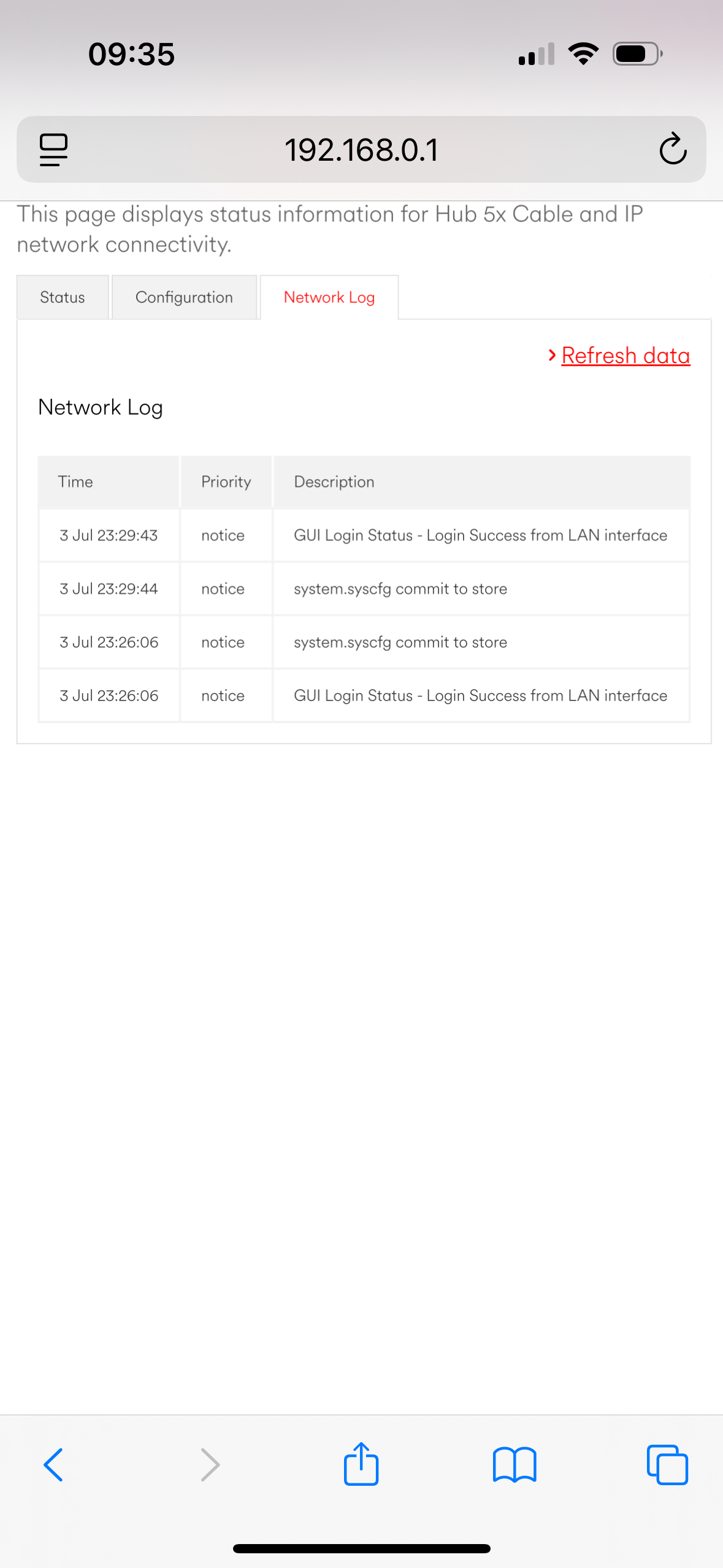Tap the battery indicator in the status bar

(x=635, y=53)
